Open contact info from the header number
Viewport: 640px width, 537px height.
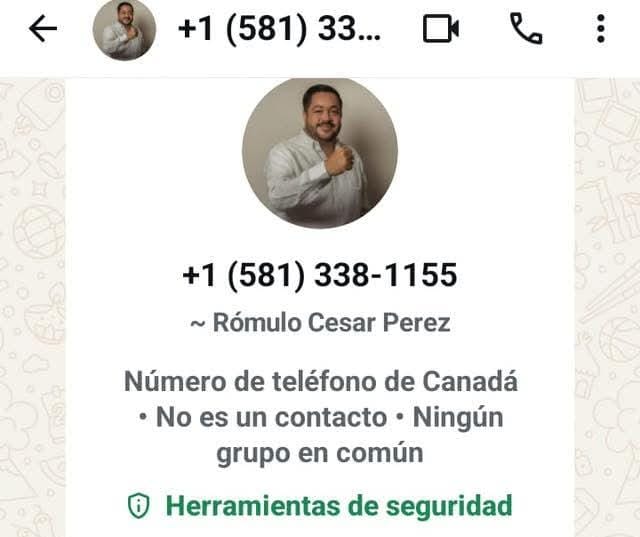(x=279, y=30)
